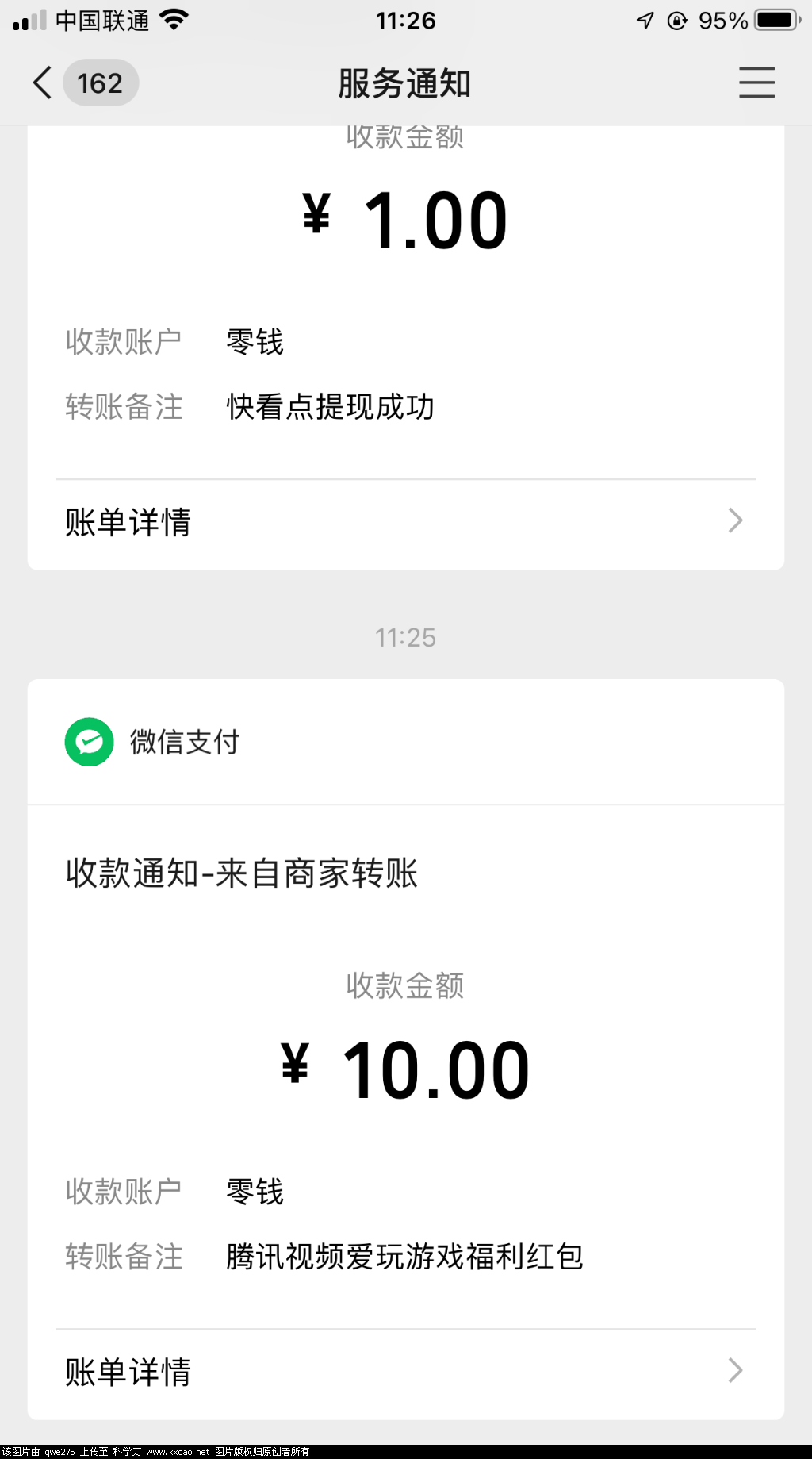Image resolution: width=812 pixels, height=1459 pixels.
Task: Tap the remark 快看点提现成功
Action: point(330,405)
